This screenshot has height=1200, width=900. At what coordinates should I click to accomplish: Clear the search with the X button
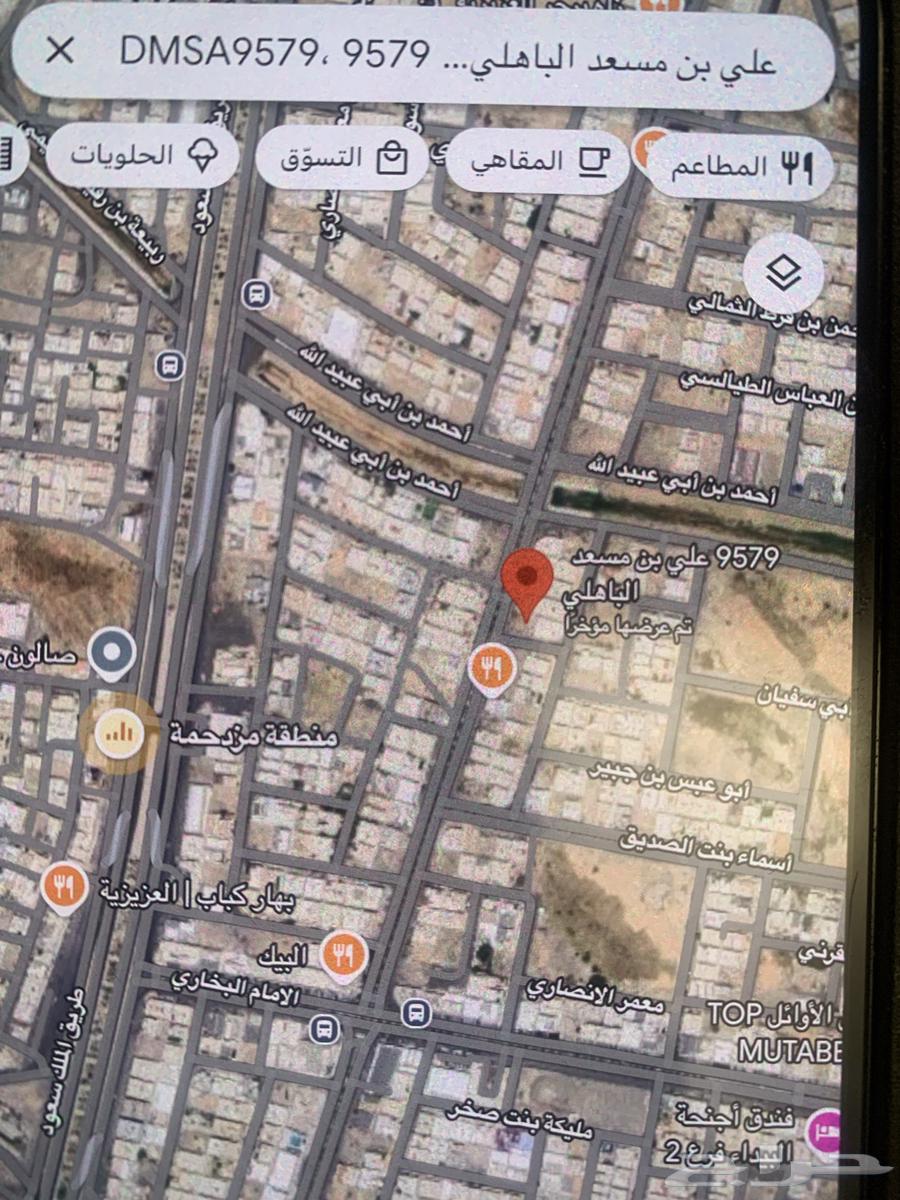pos(60,50)
